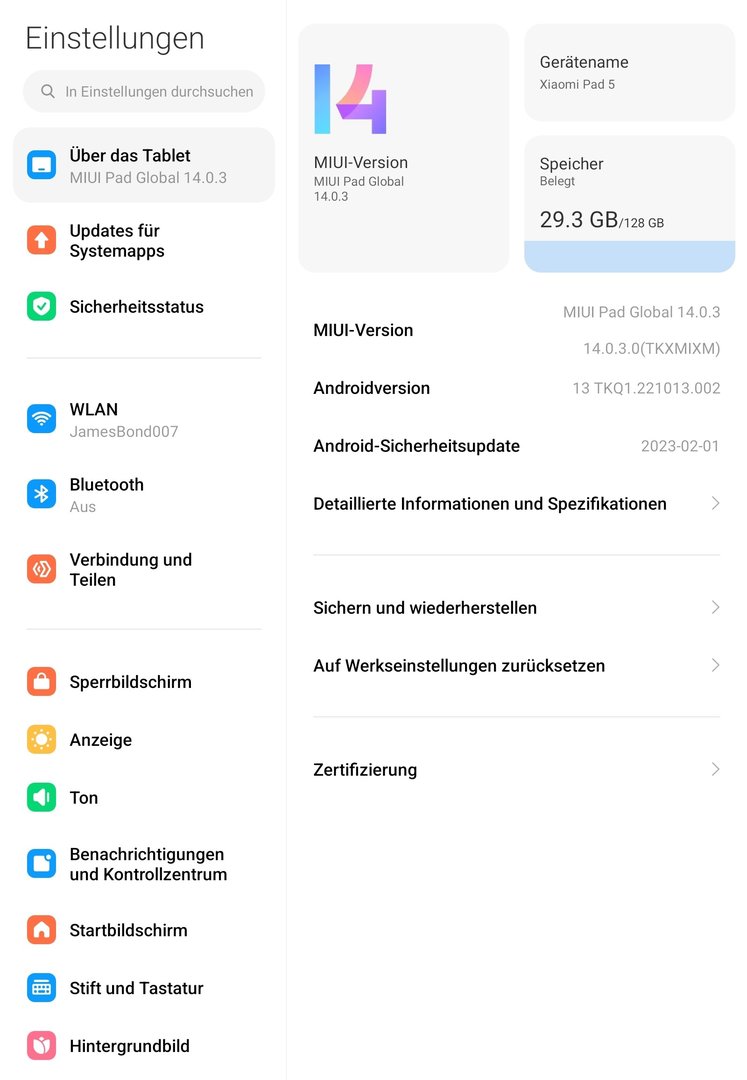The height and width of the screenshot is (1080, 747).
Task: Open Sichern und wiederherstellen
Action: point(516,608)
